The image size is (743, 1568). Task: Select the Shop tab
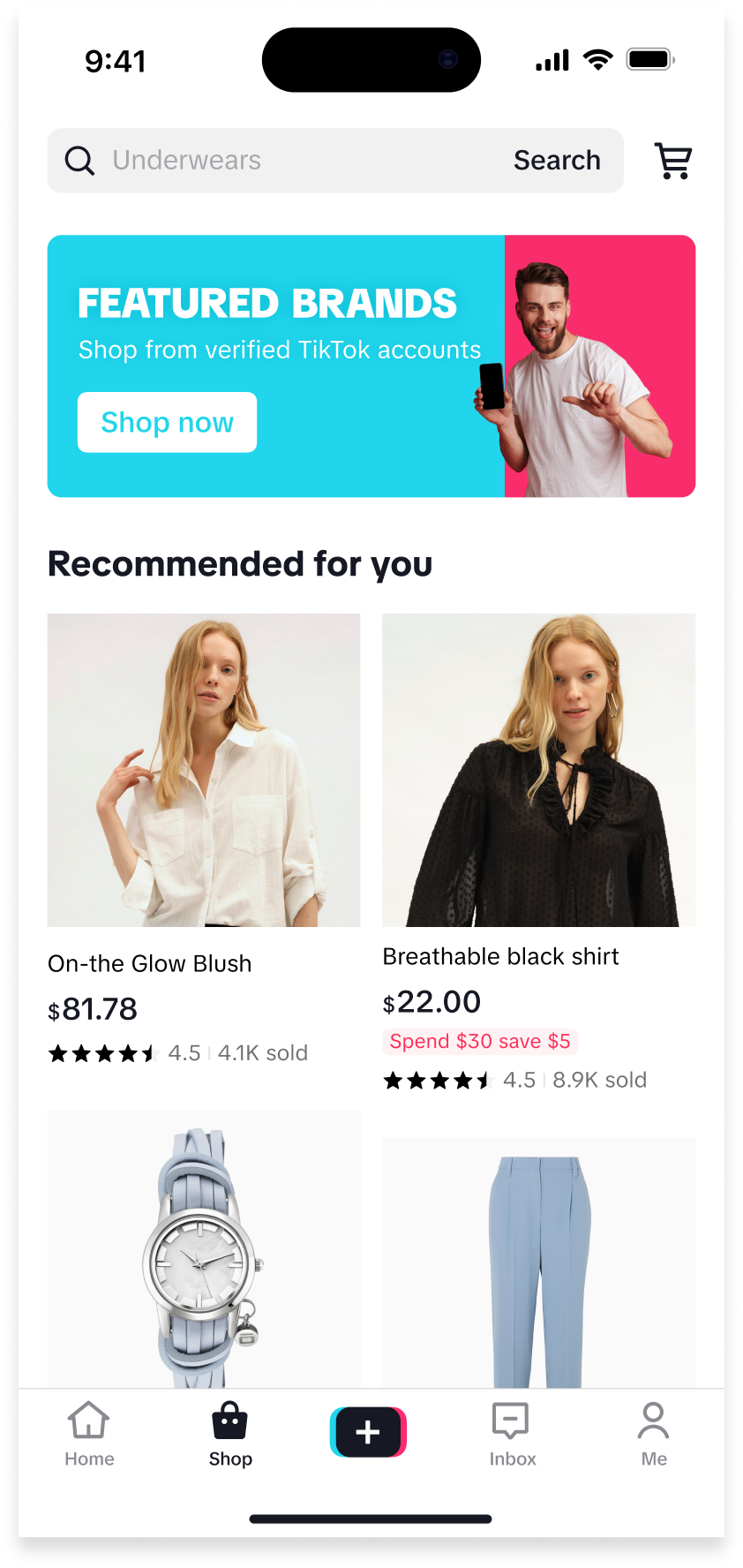coord(230,1434)
